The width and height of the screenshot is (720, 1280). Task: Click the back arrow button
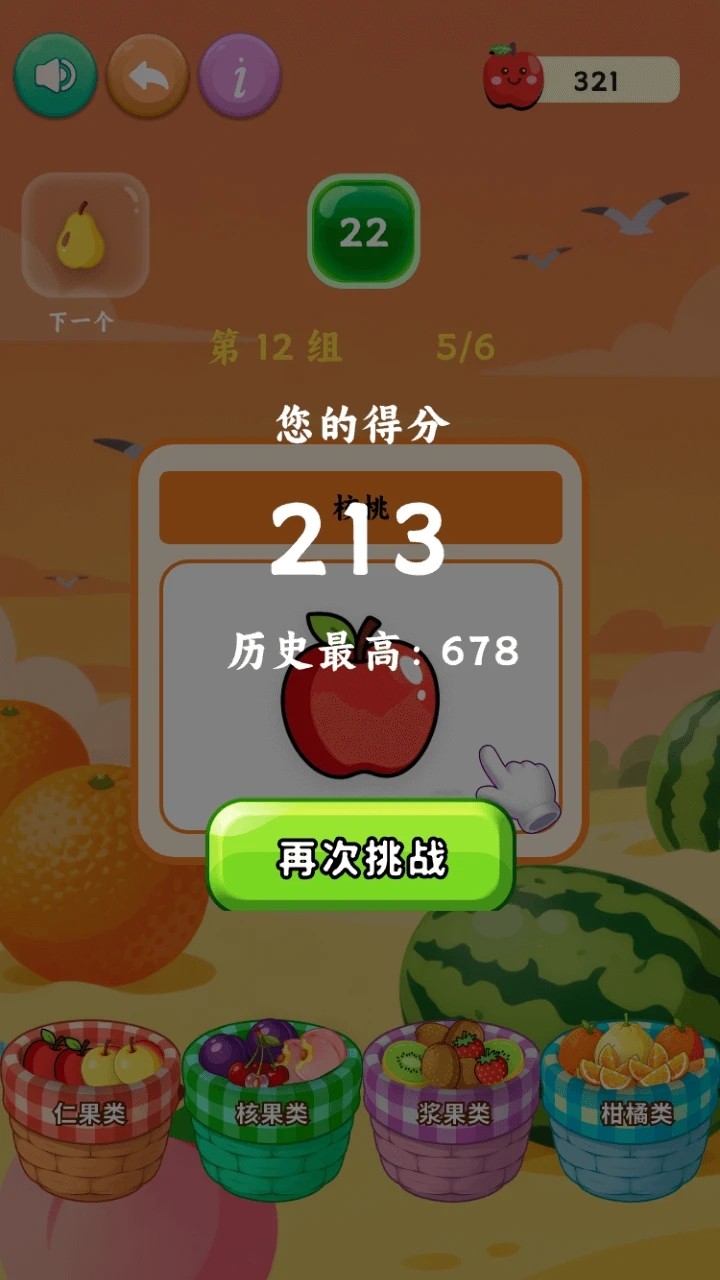[148, 75]
